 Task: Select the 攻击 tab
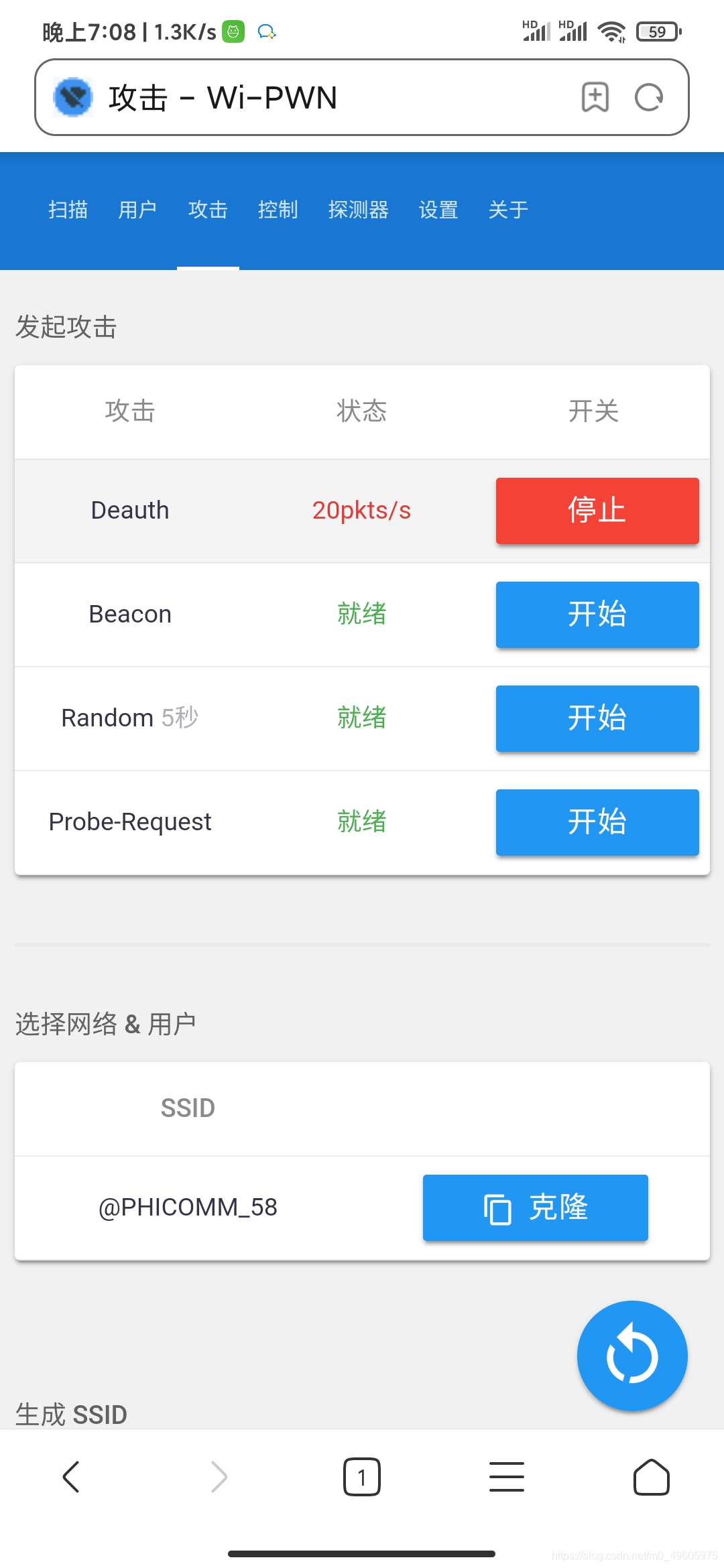pyautogui.click(x=208, y=210)
